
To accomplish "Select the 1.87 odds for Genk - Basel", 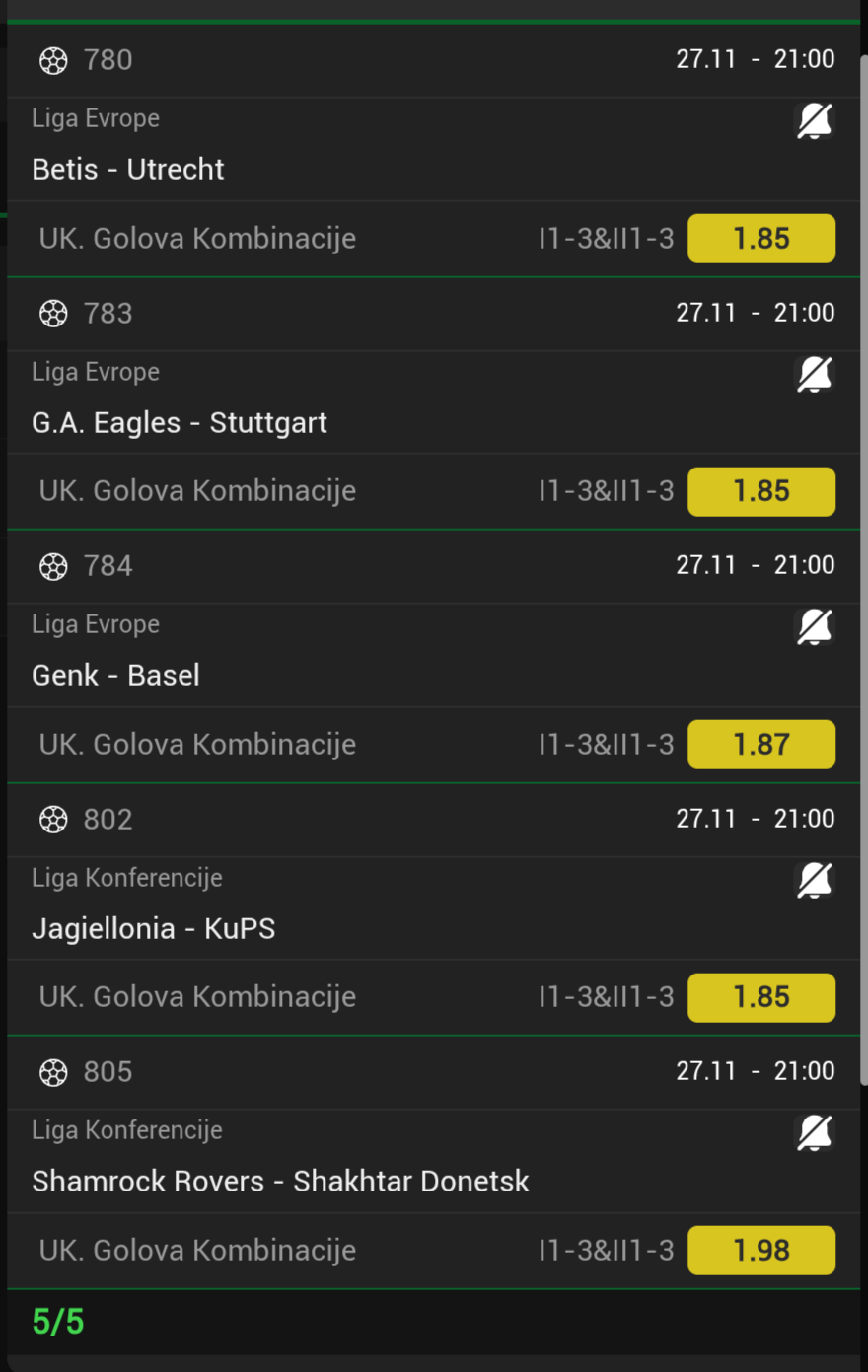I will (x=760, y=745).
